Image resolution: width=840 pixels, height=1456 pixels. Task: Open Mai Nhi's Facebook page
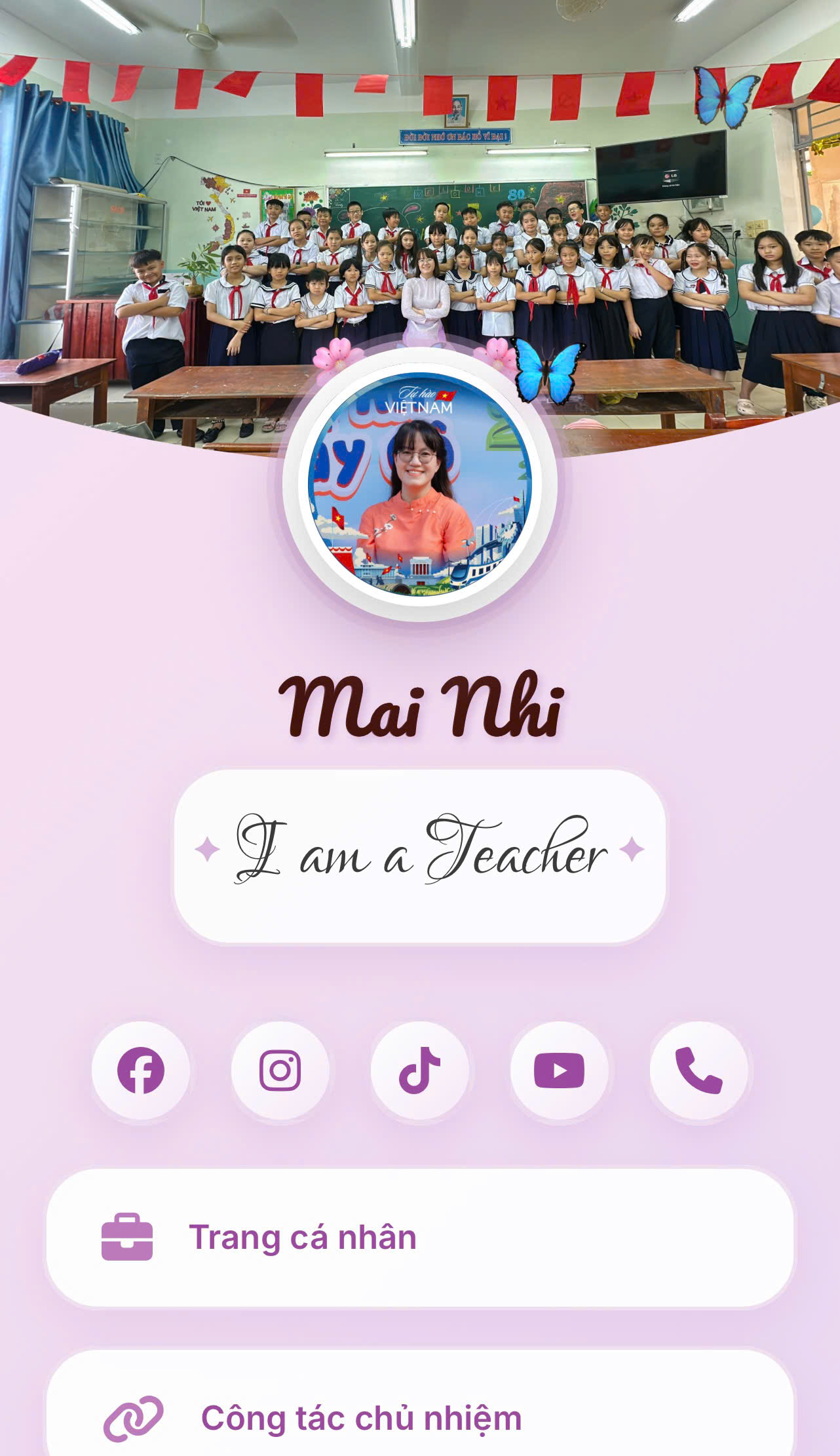140,1071
